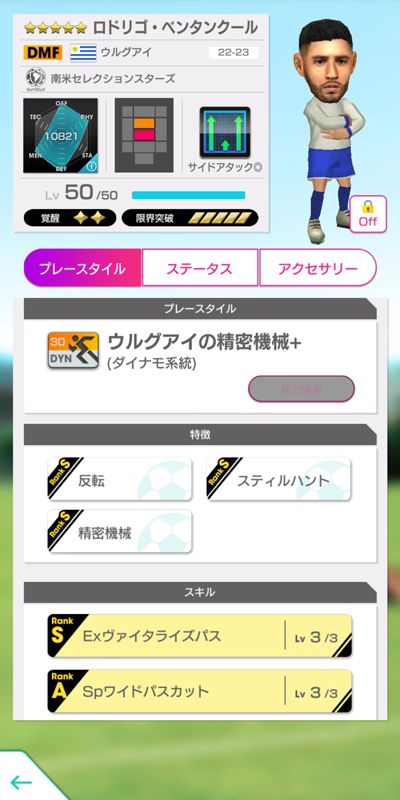Tap the greyed-out button under ウルグアイの精密機械+
Screen dimensions: 400x800
pyautogui.click(x=301, y=389)
